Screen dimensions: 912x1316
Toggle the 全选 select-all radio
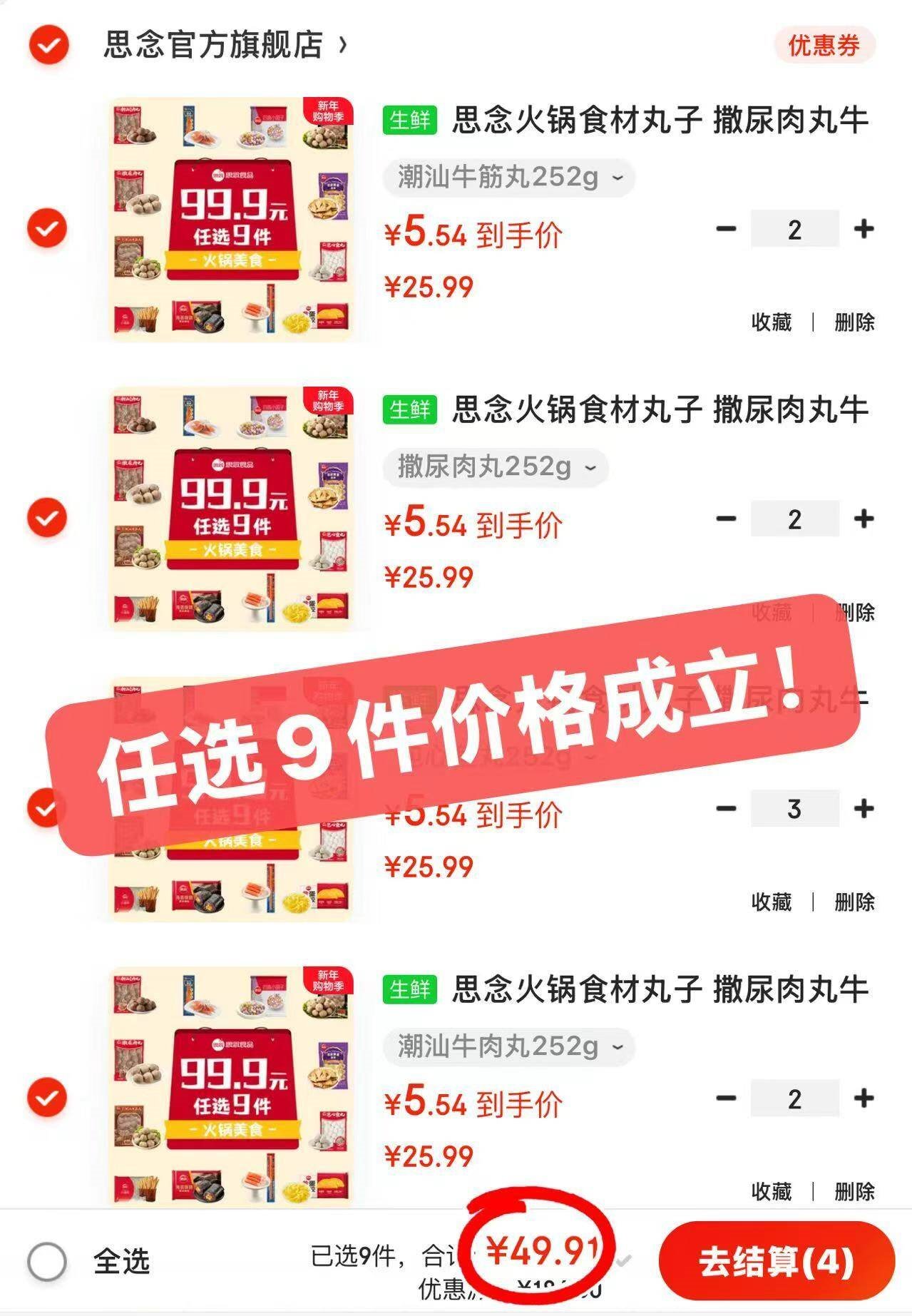(47, 1262)
